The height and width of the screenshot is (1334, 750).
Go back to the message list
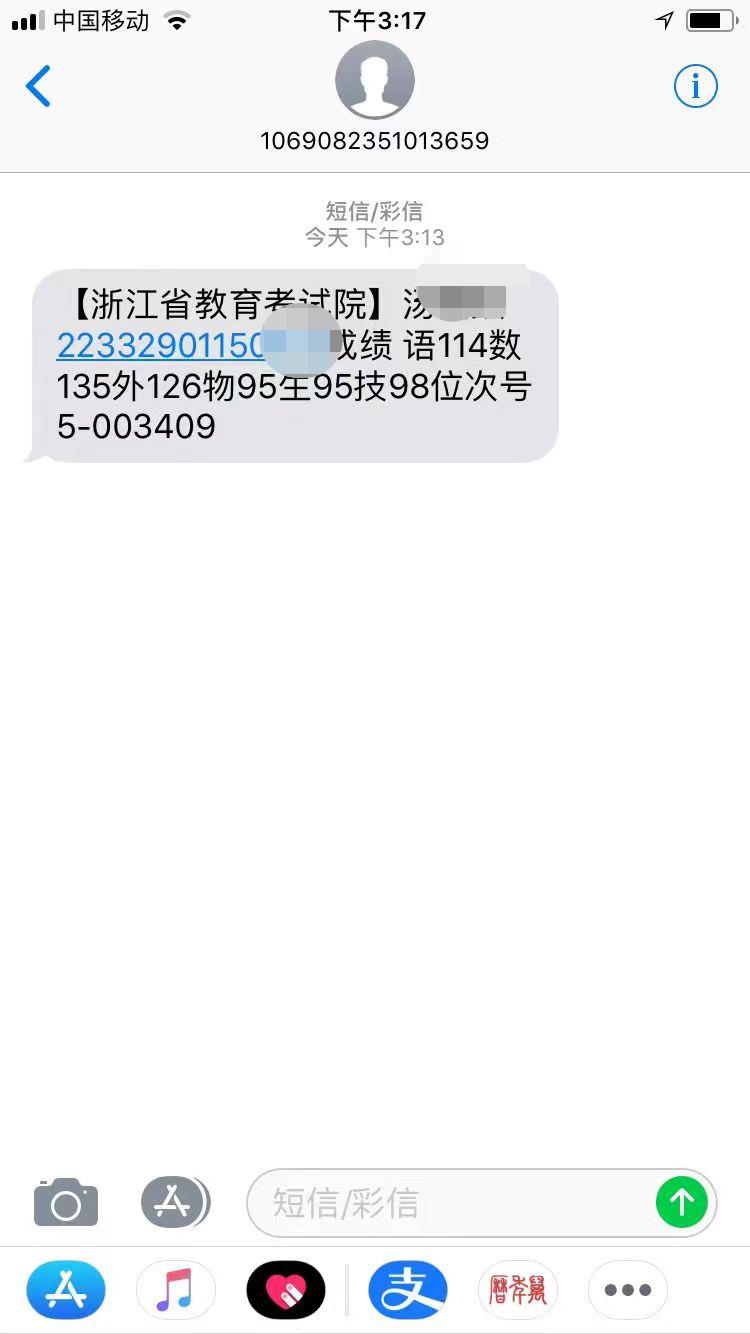(x=38, y=87)
